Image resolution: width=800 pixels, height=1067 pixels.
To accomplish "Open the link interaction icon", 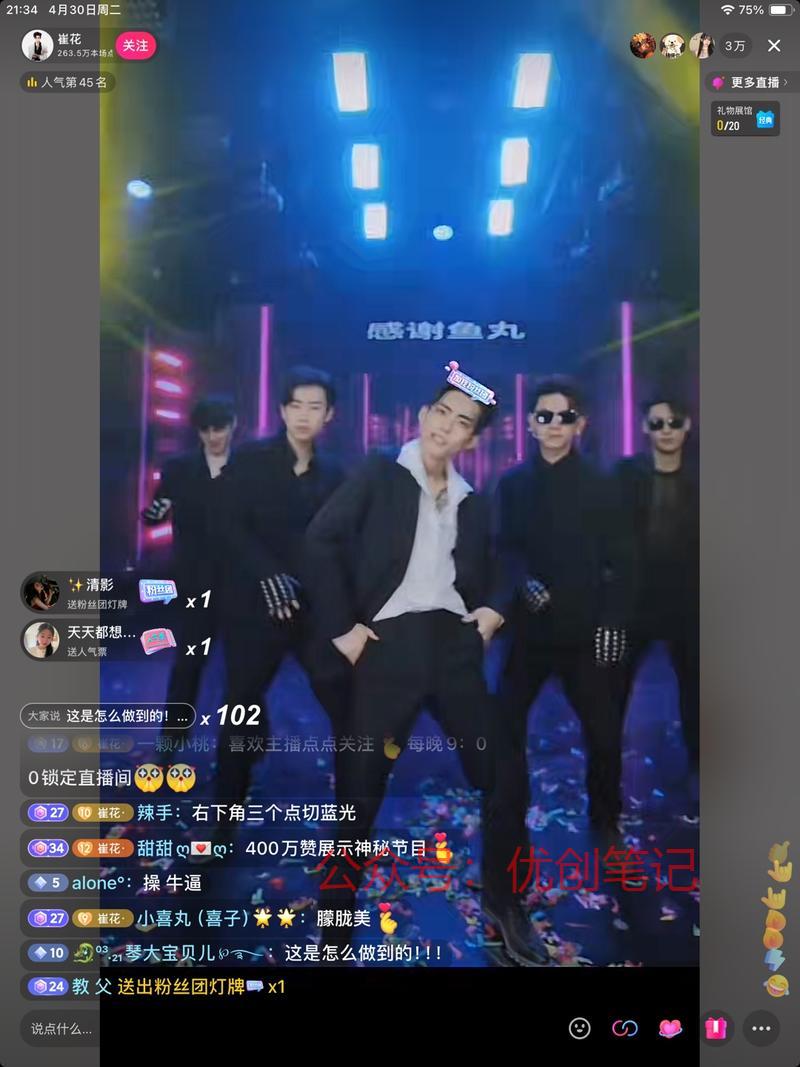I will [x=625, y=1028].
